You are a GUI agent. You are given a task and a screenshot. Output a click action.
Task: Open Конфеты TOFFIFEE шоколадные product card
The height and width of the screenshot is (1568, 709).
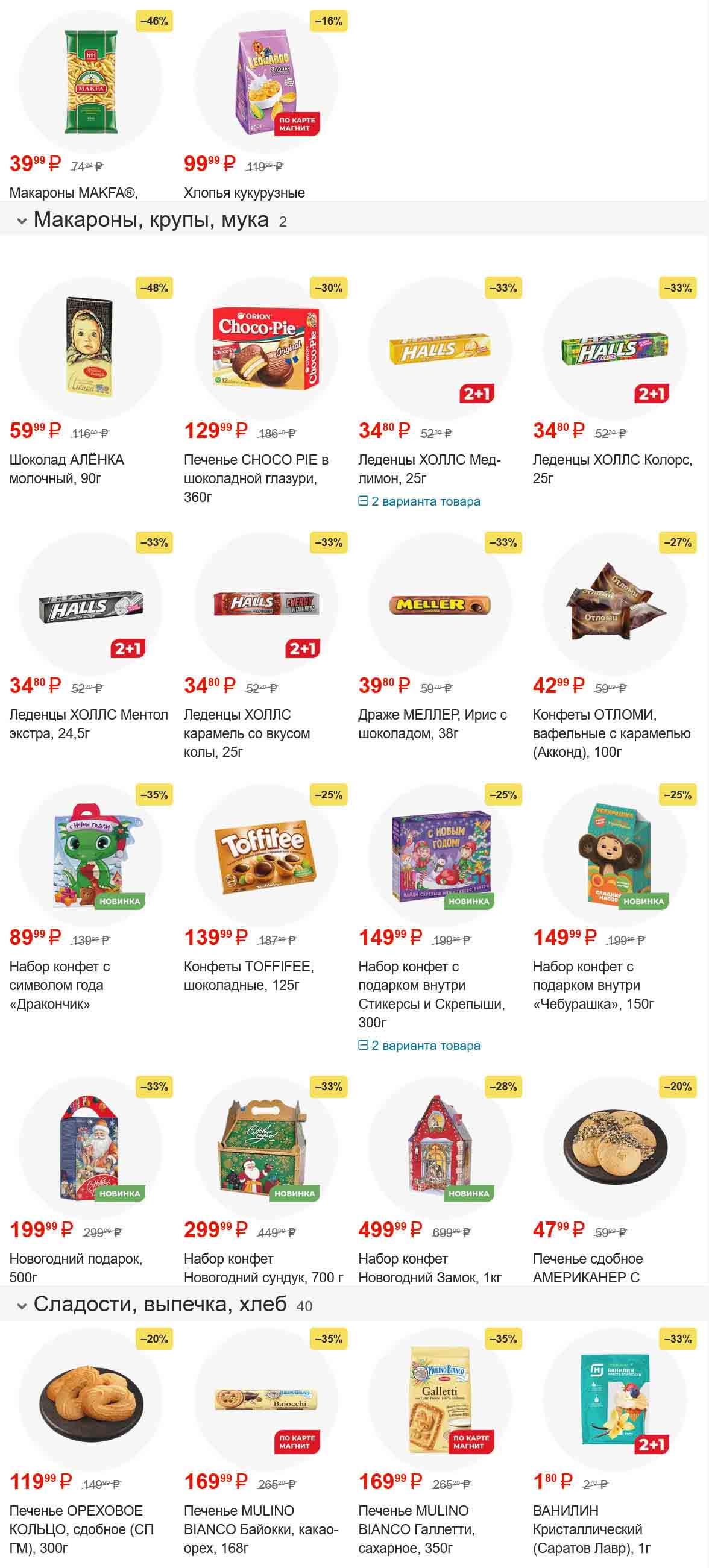[265, 856]
